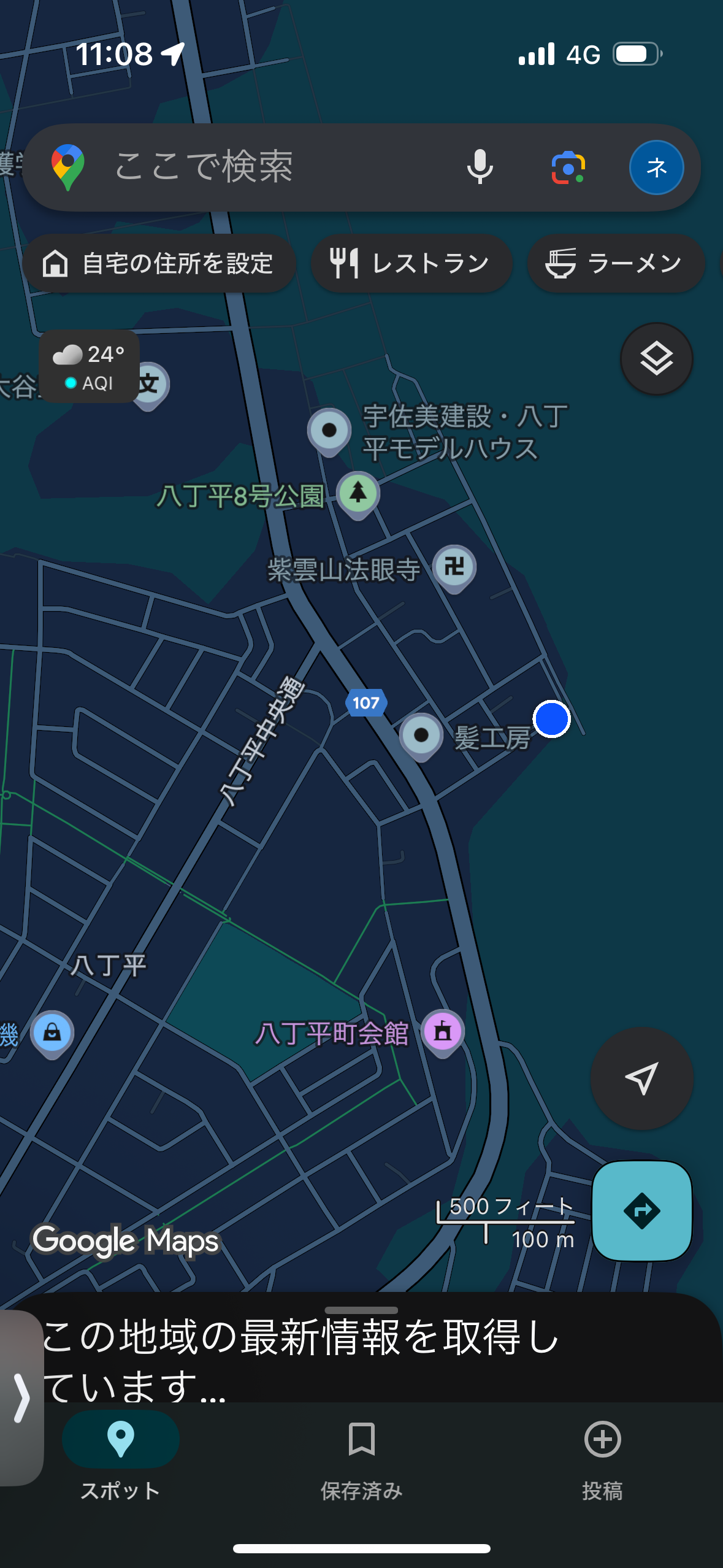
Task: Open the 宇佐美建設・八丁平モデルハウス map pin
Action: click(329, 430)
